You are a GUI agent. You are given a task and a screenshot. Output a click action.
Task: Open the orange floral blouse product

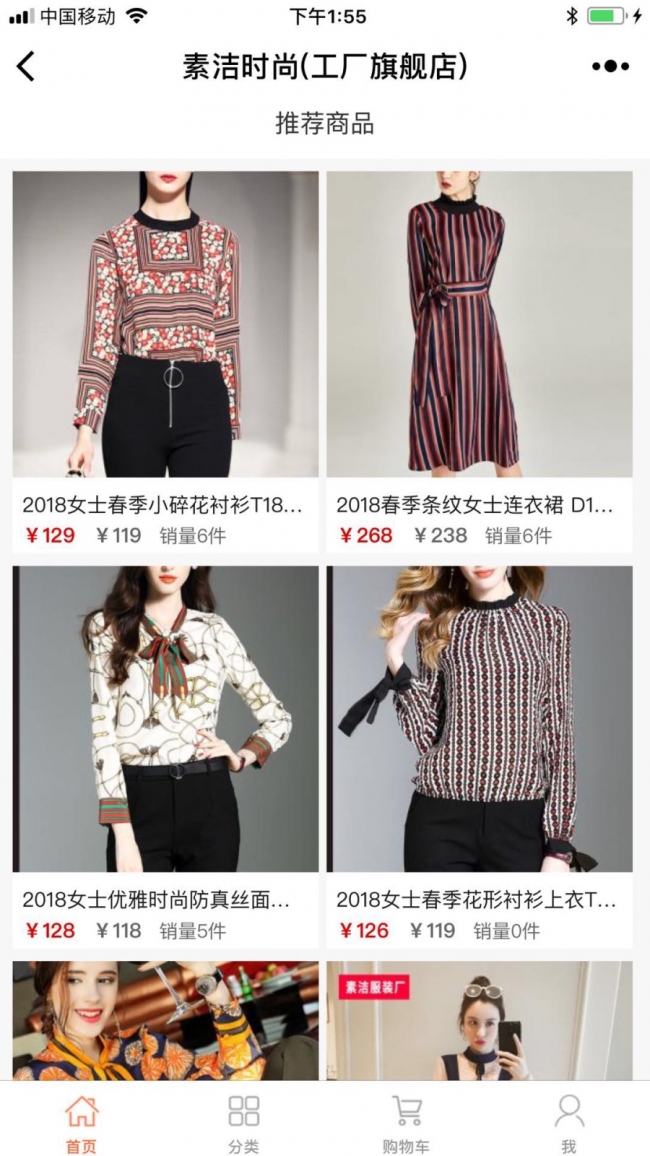click(x=166, y=1020)
